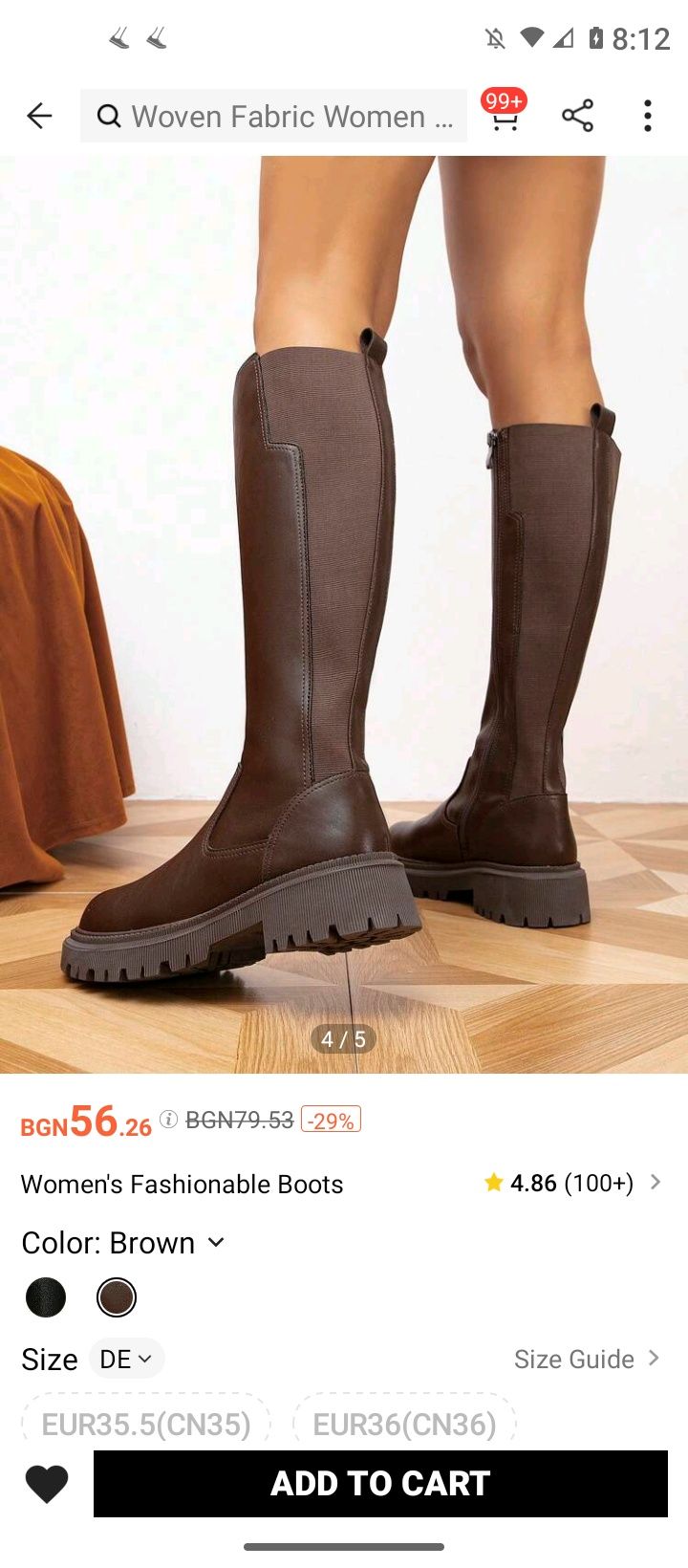688x1568 pixels.
Task: Go back using the arrow icon
Action: pyautogui.click(x=39, y=117)
